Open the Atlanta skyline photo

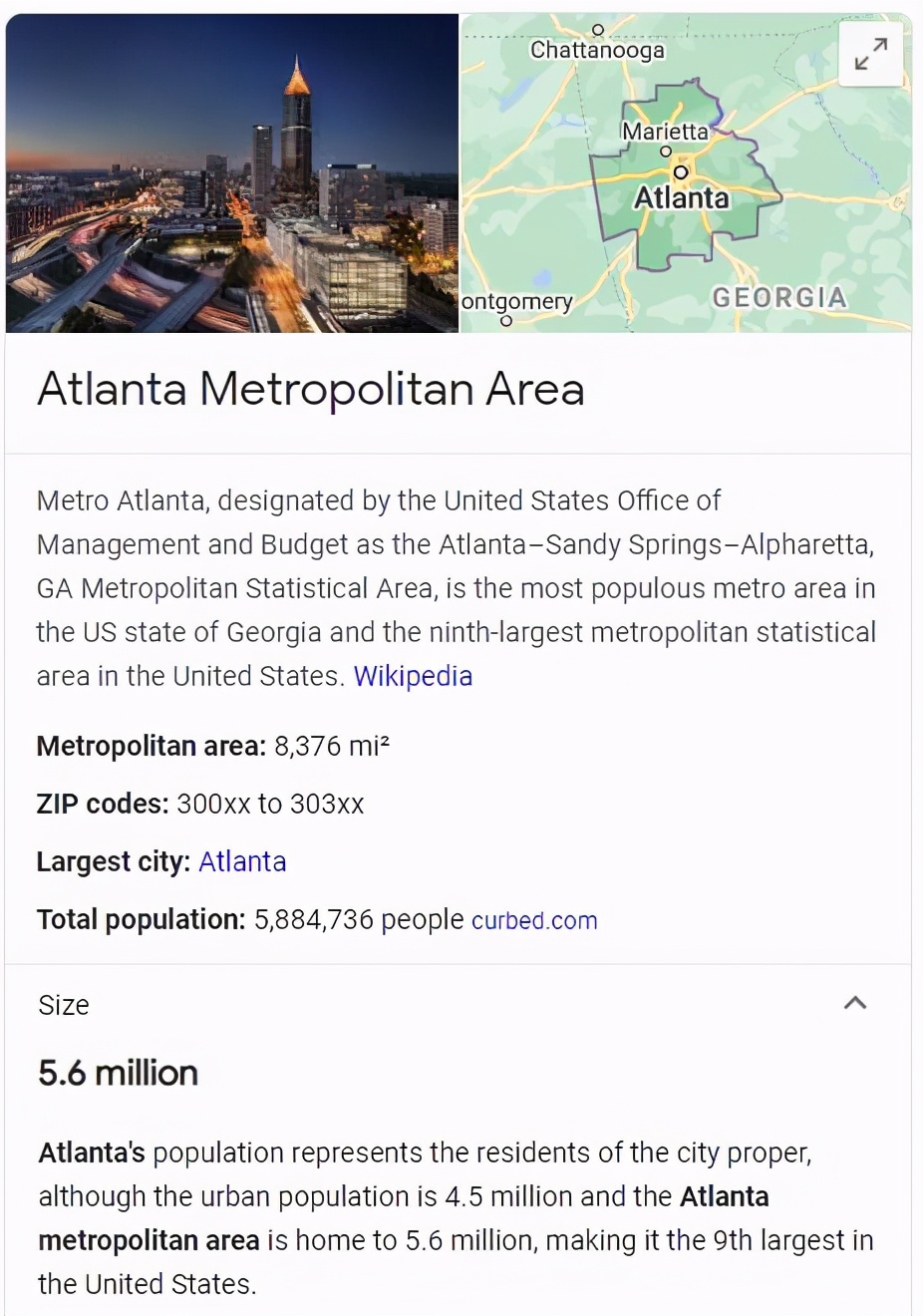[x=231, y=174]
